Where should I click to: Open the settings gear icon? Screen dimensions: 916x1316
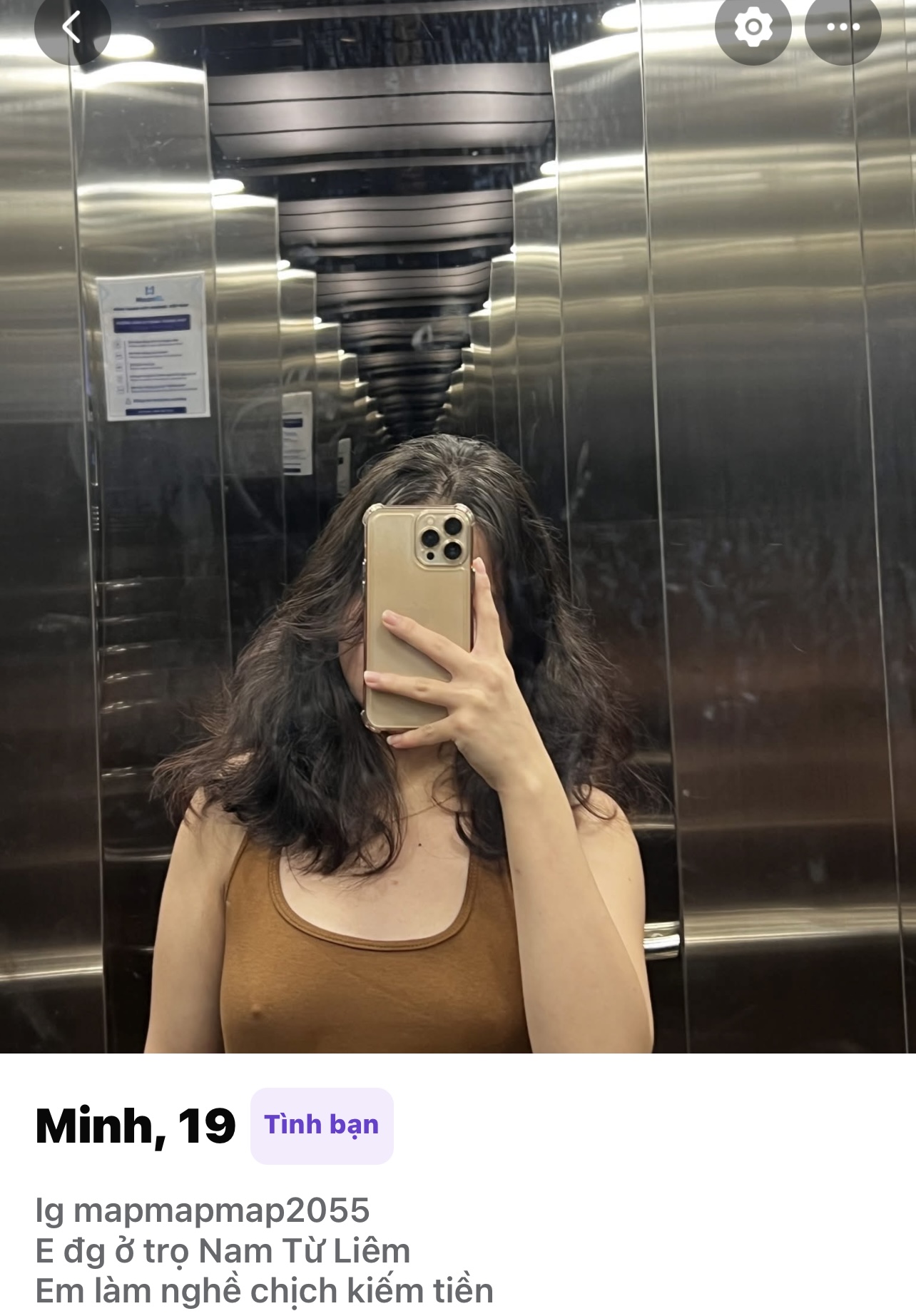pos(753,27)
